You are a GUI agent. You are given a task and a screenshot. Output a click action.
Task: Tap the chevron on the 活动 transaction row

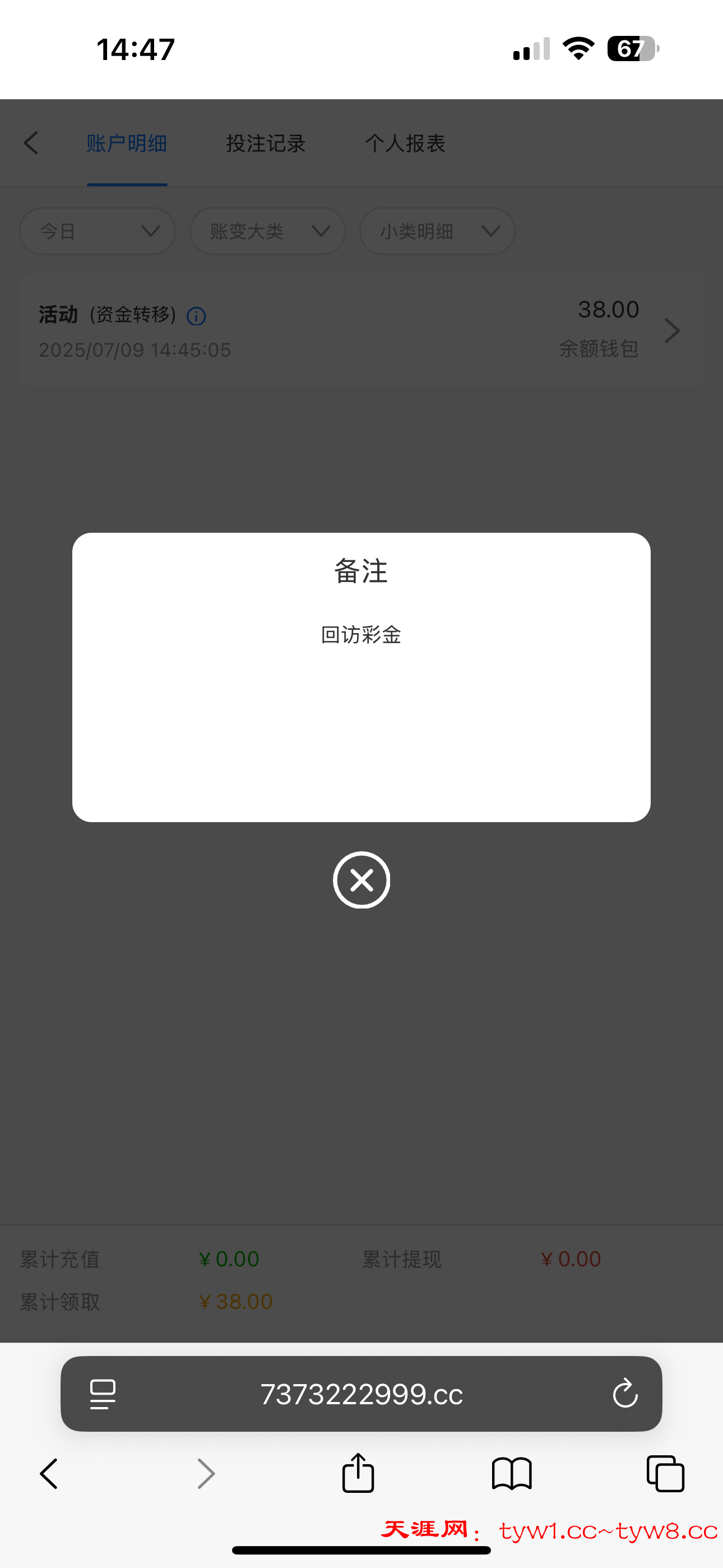pos(672,330)
